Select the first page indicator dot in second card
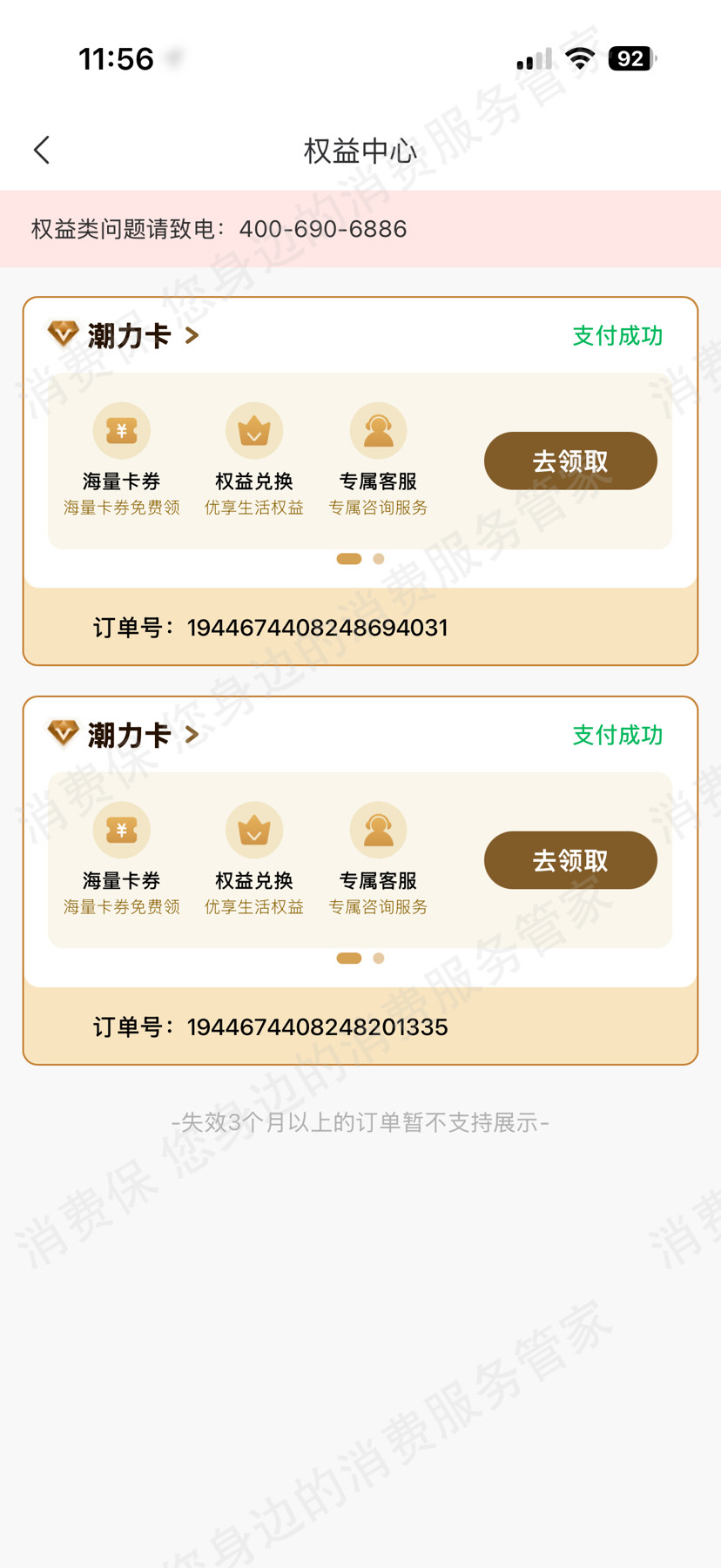 (x=348, y=958)
